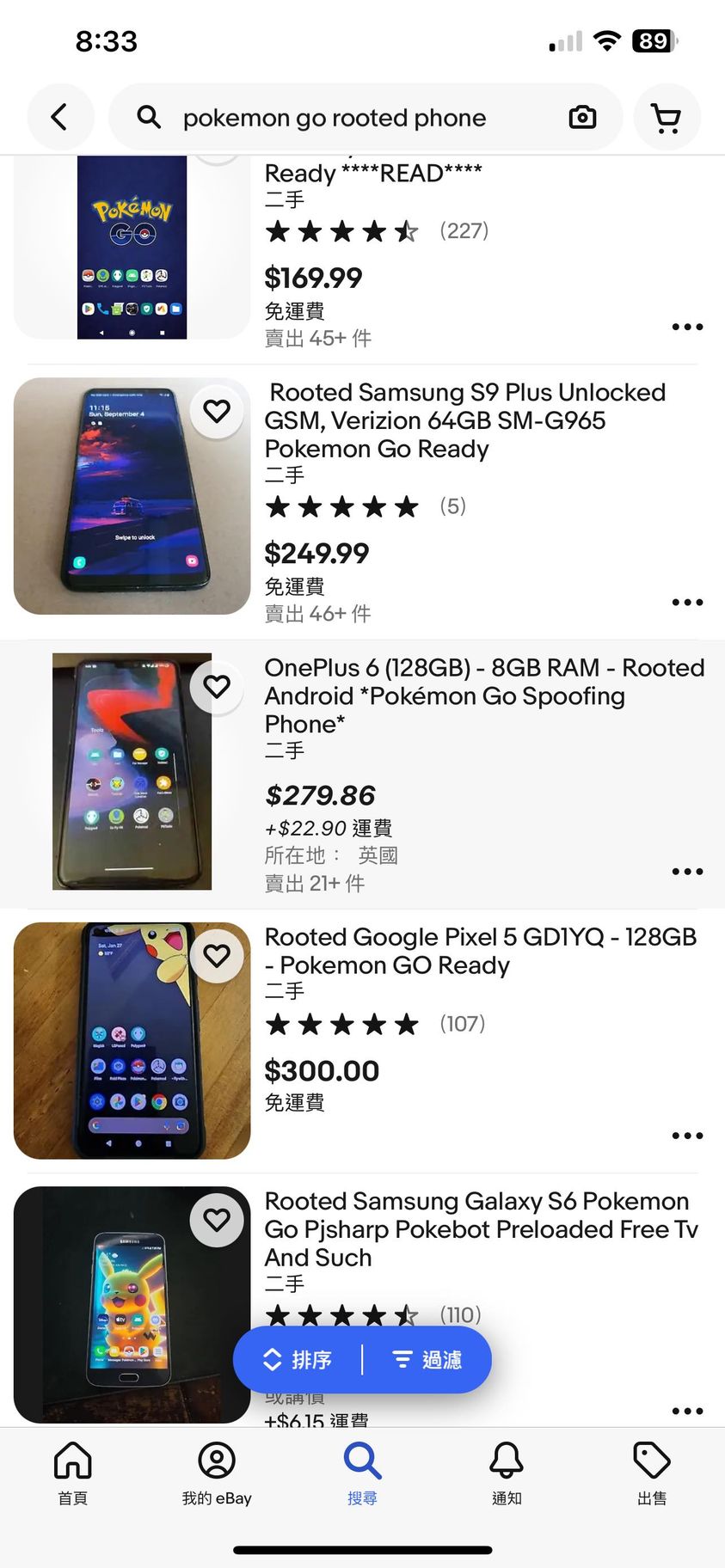Open the 排序 sort options
This screenshot has width=725, height=1568.
click(x=298, y=1360)
